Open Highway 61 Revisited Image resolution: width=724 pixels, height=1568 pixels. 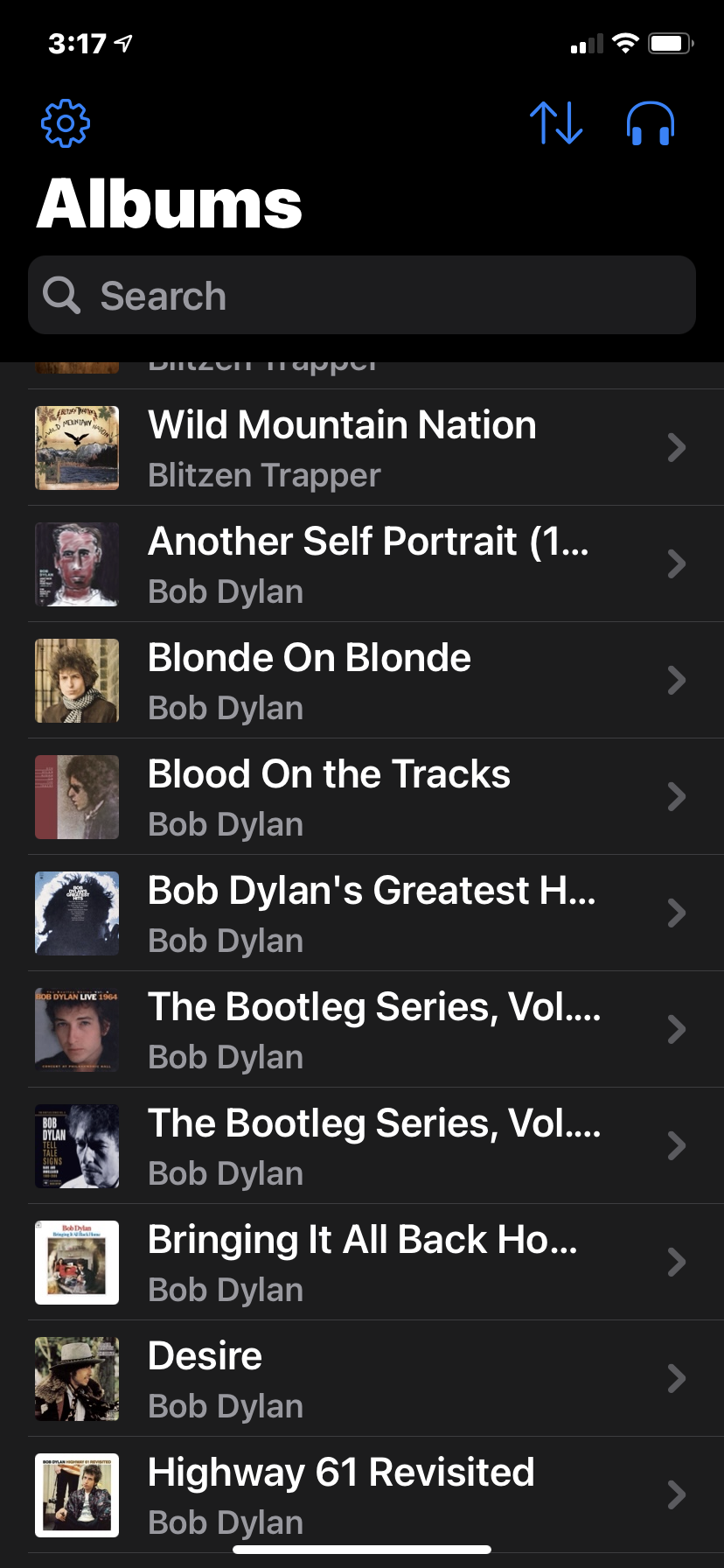(362, 1495)
